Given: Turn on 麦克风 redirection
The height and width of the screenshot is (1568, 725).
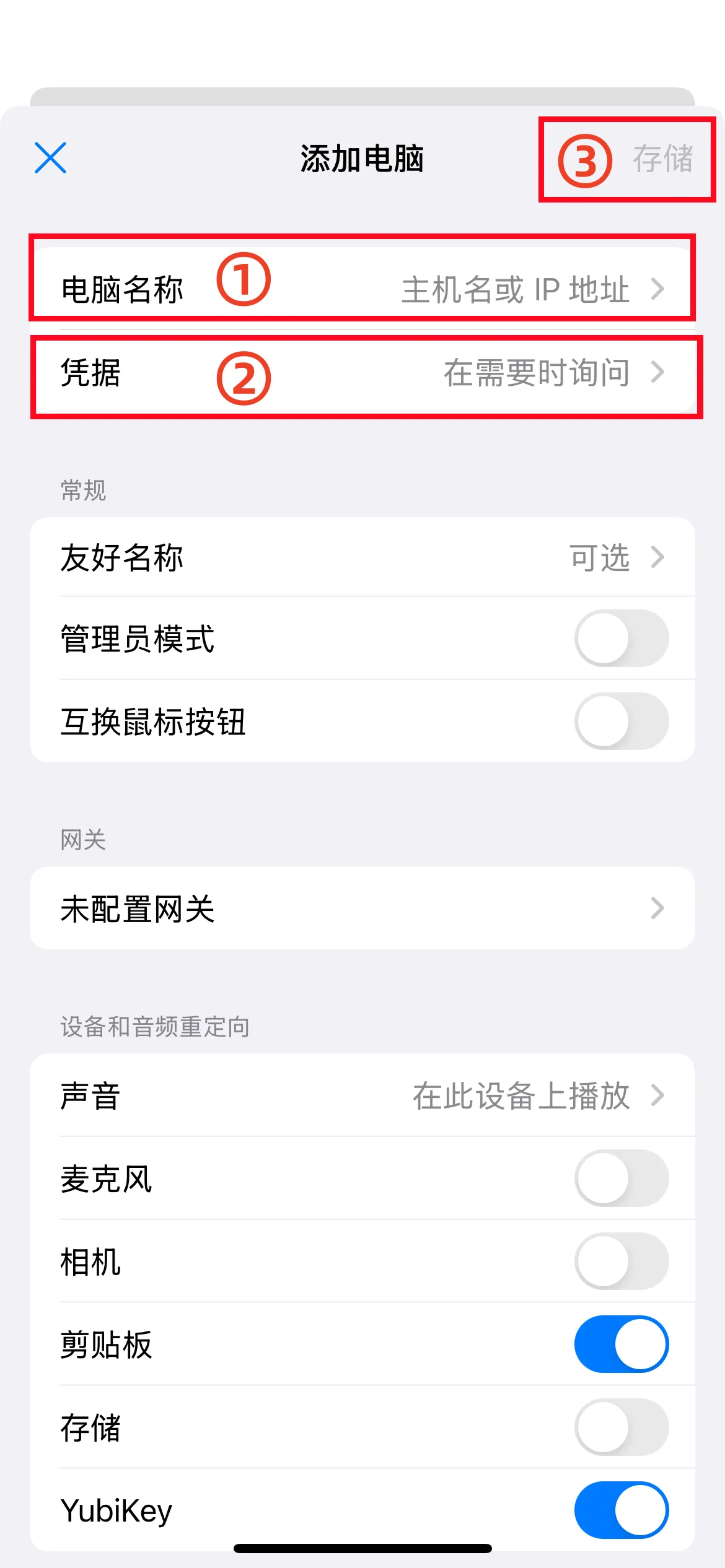Looking at the screenshot, I should point(621,1178).
